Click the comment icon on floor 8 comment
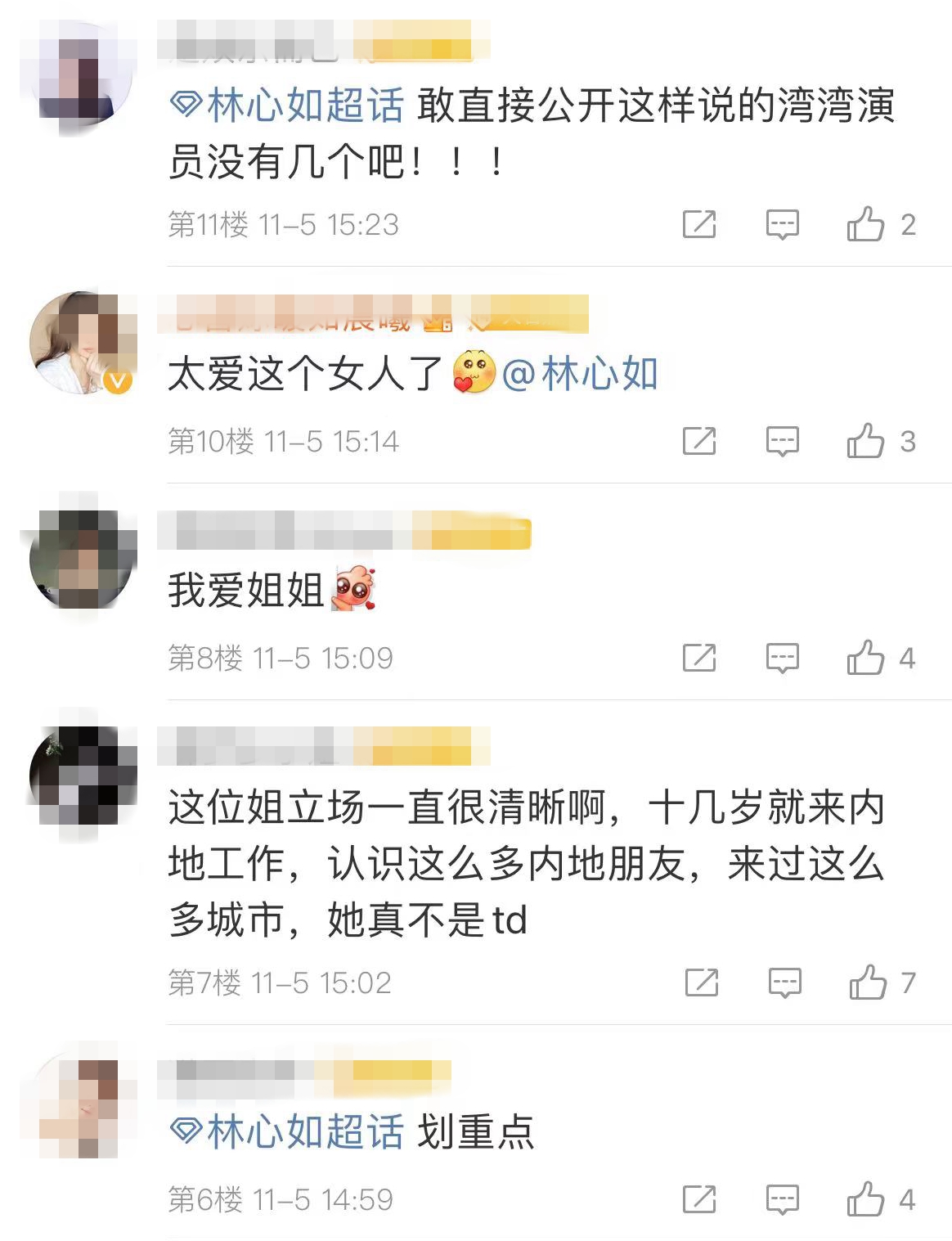Viewport: 952px width, 1241px height. 781,656
